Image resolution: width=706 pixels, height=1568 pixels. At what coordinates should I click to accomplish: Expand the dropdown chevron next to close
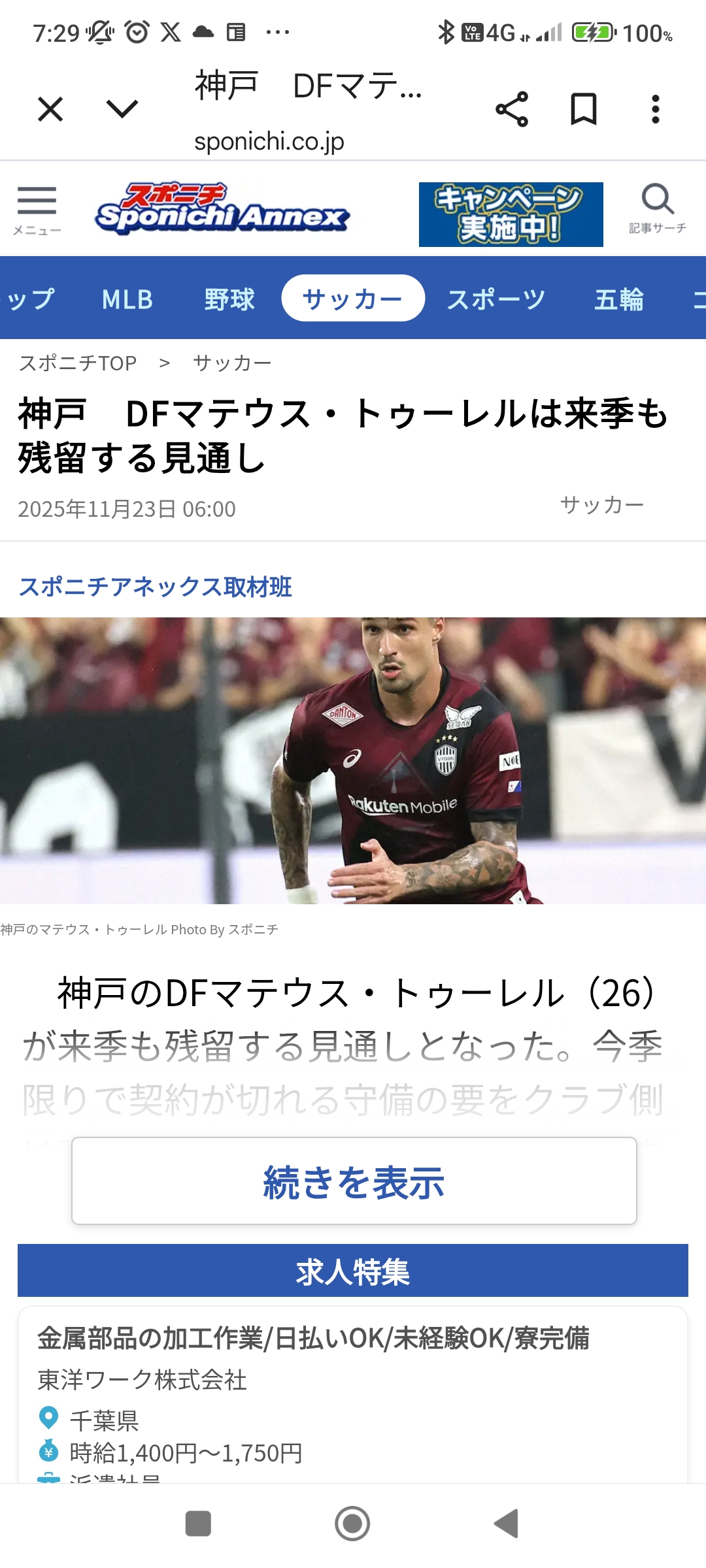click(x=122, y=108)
